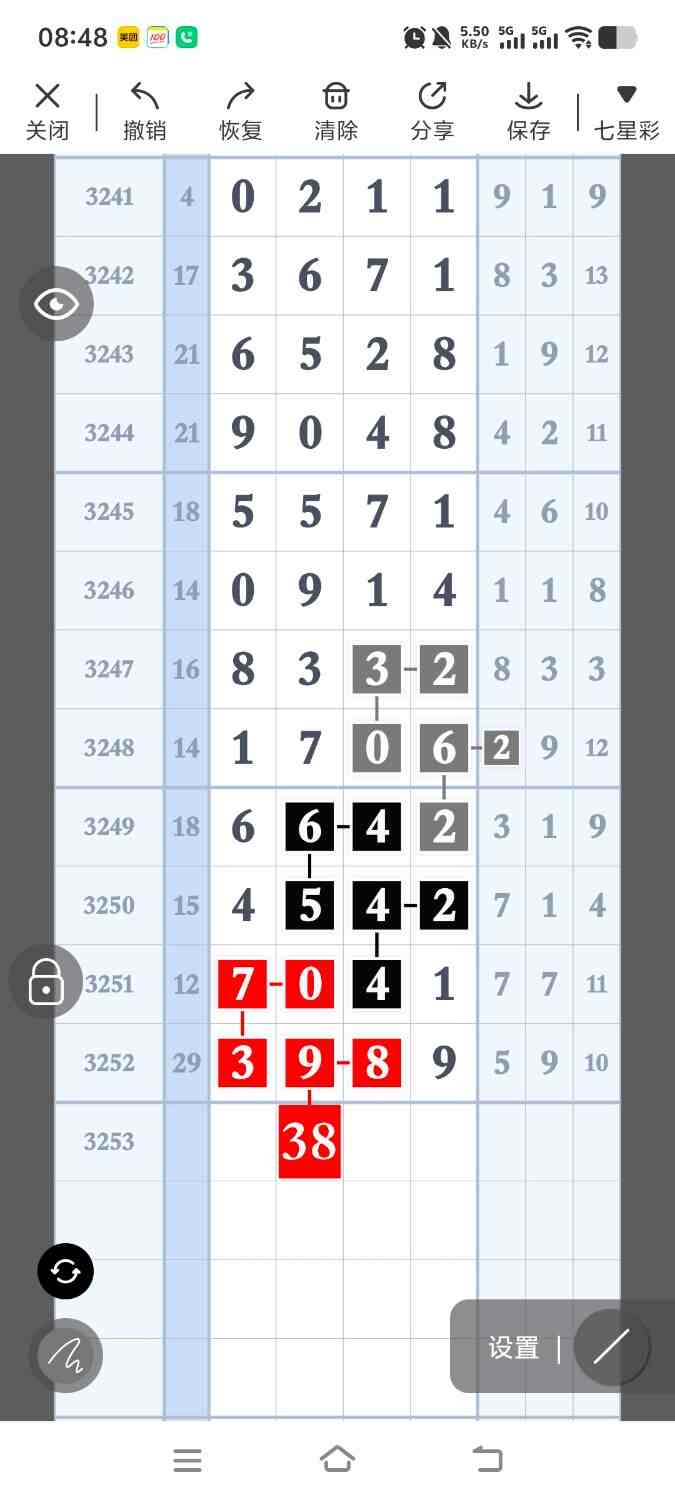The width and height of the screenshot is (675, 1500).
Task: Undo the last marking
Action: click(144, 111)
